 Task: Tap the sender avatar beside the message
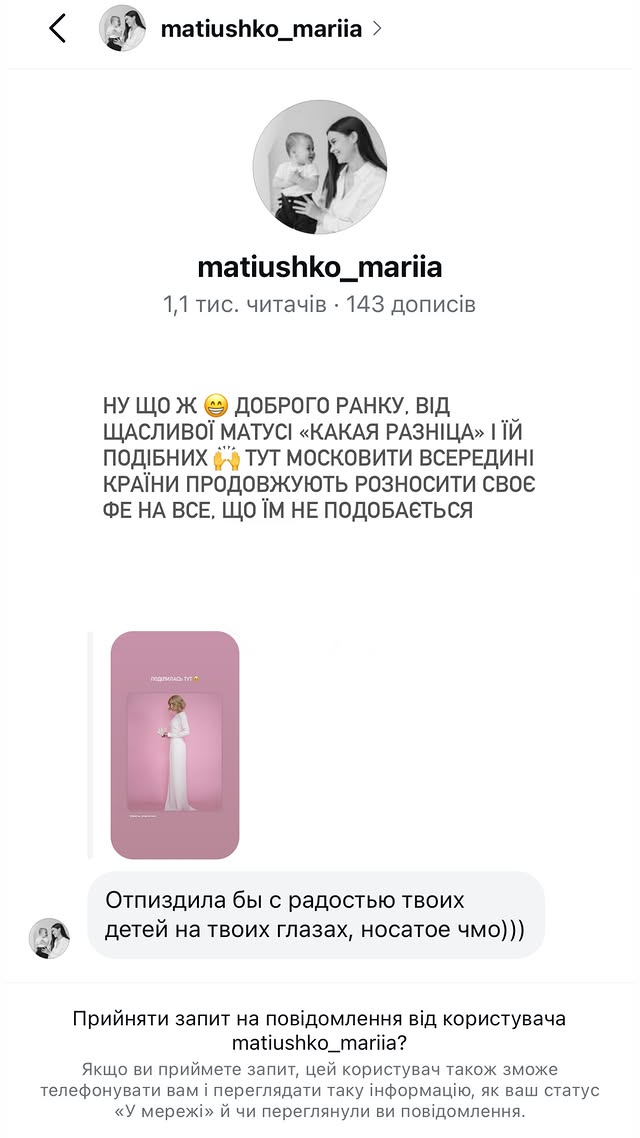click(x=49, y=938)
